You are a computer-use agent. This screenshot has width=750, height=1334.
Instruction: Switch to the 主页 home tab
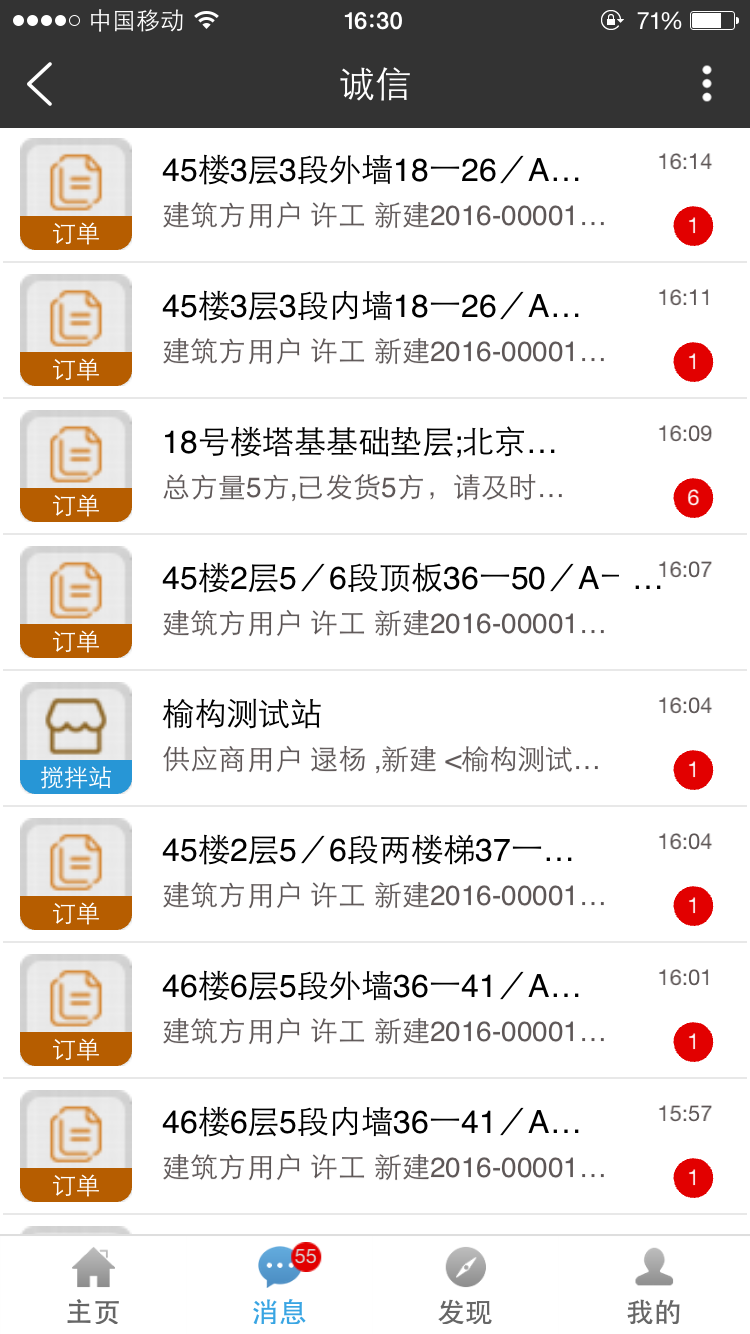point(93,1286)
